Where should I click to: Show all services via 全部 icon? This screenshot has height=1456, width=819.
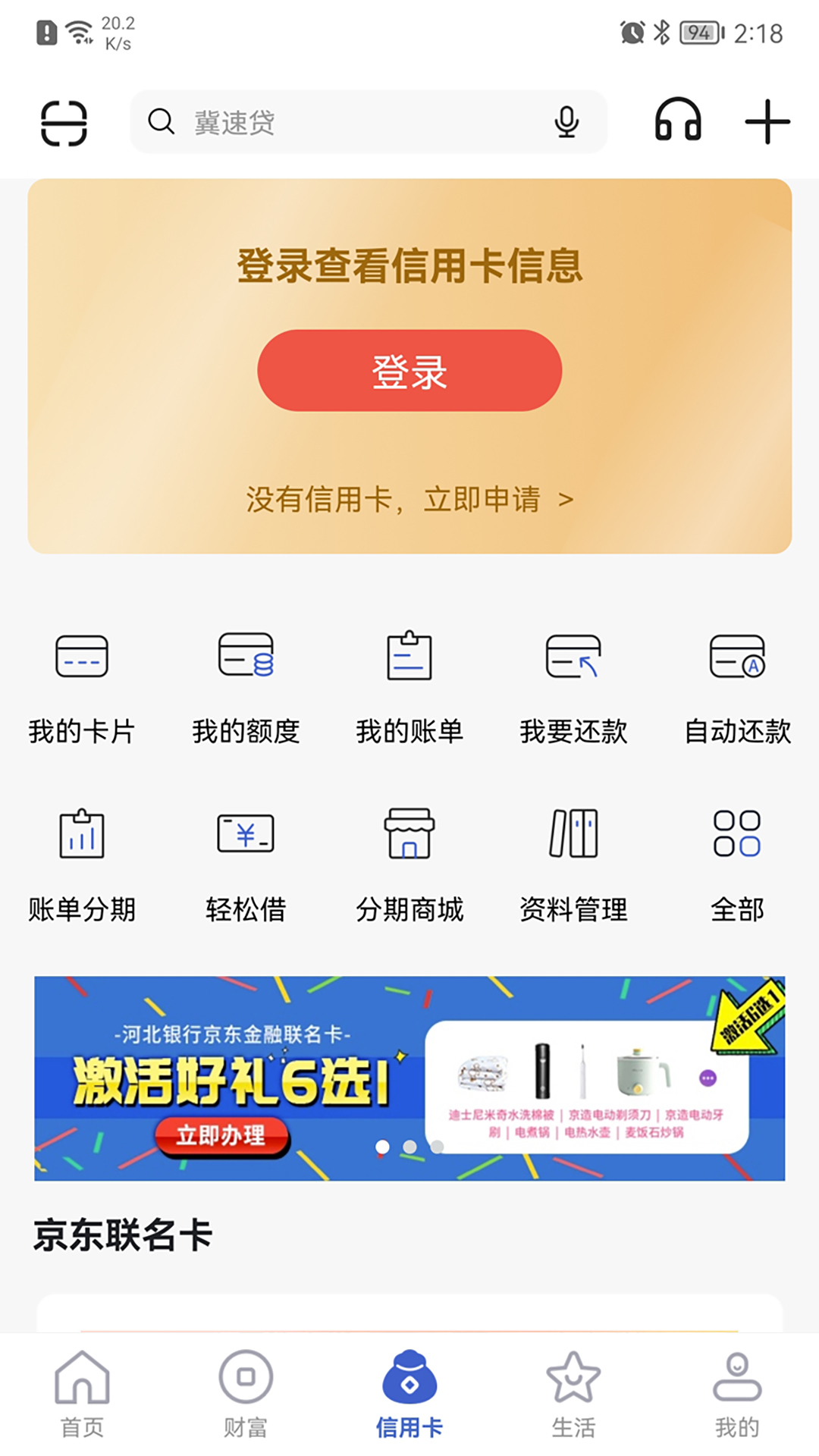point(737,834)
